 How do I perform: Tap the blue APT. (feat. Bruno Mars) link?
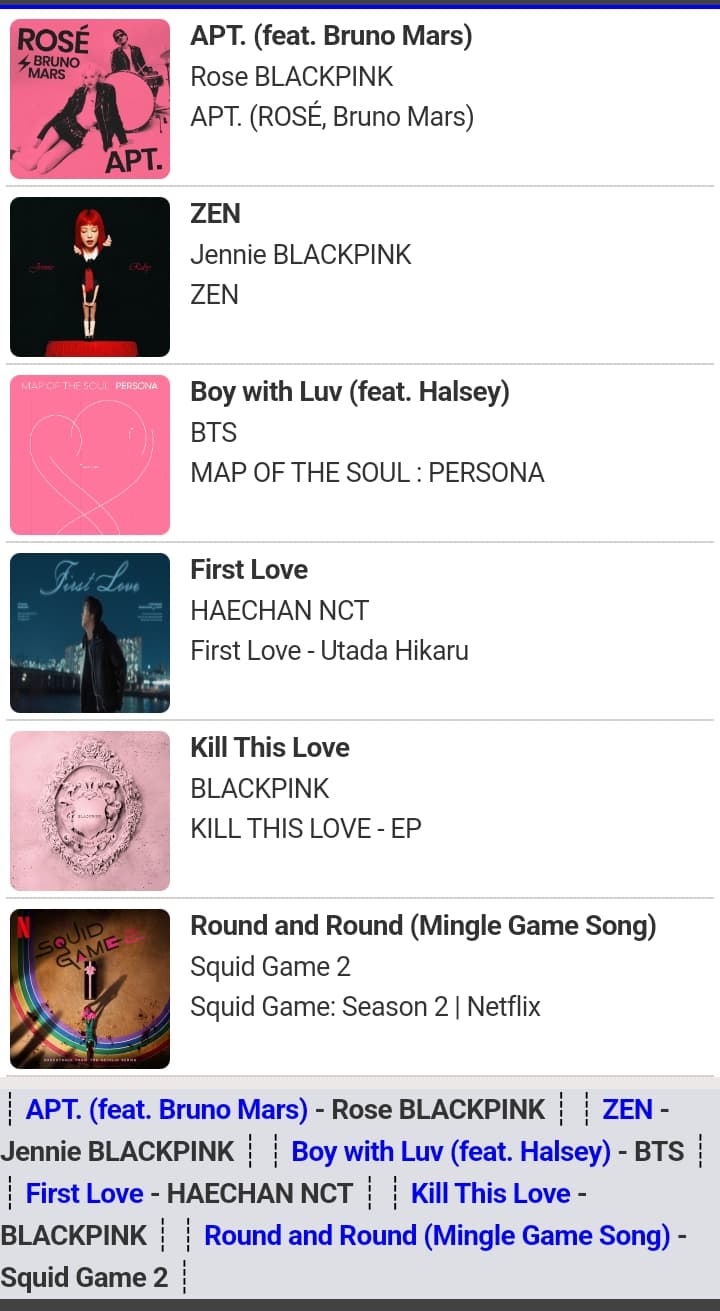[167, 1109]
